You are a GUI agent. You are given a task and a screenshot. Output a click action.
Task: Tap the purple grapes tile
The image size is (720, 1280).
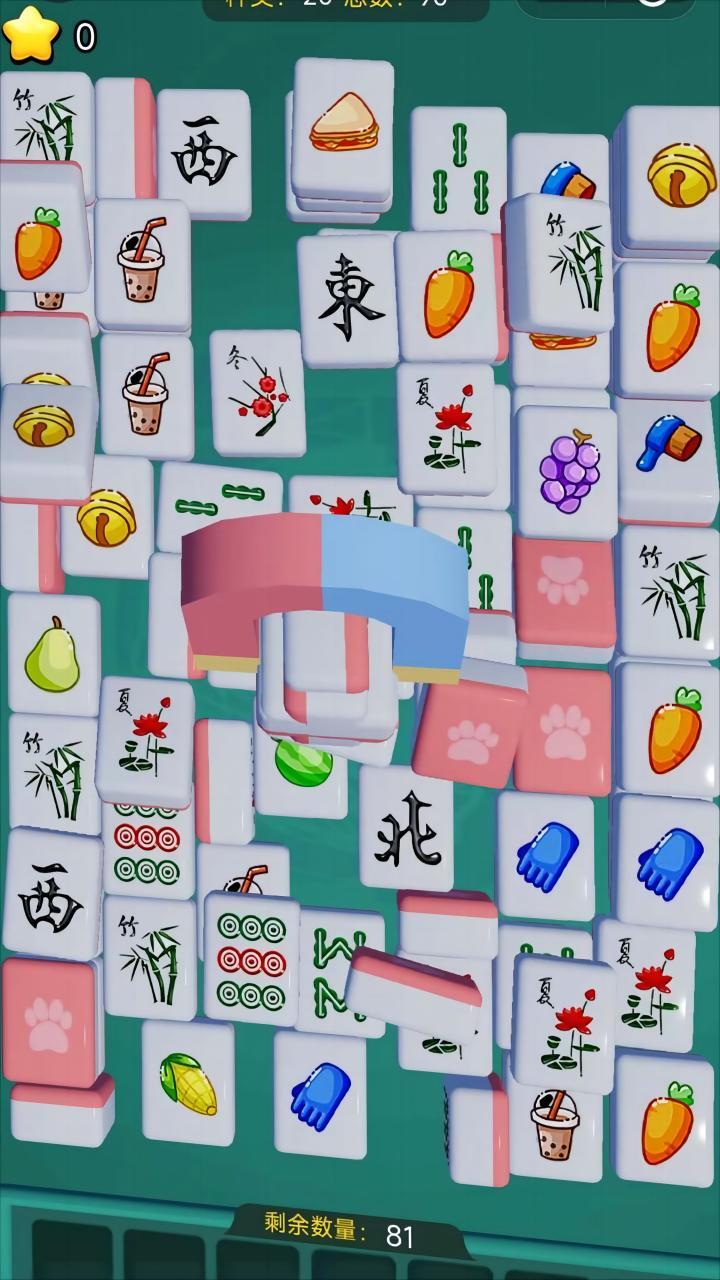tap(569, 471)
